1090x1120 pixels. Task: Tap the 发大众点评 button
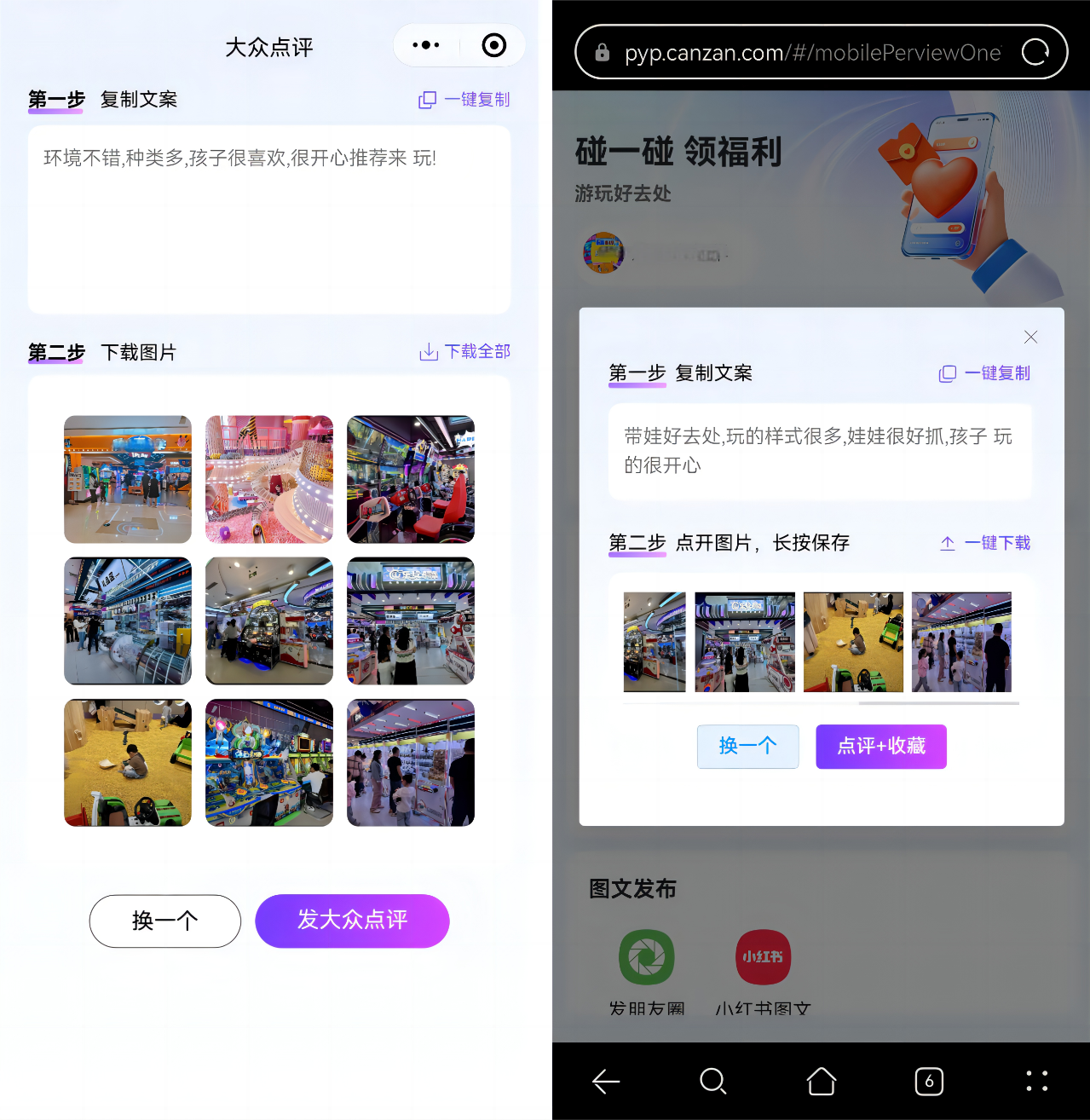click(x=352, y=921)
